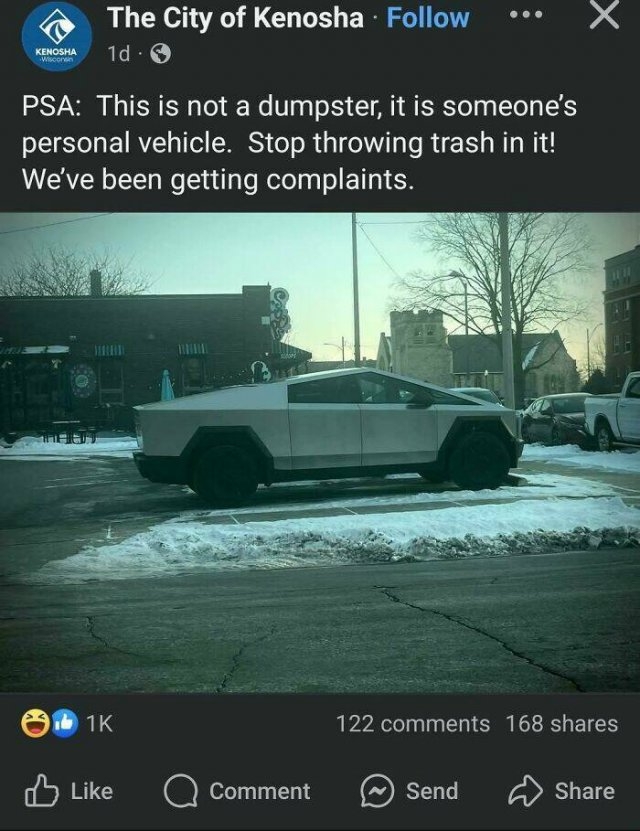
Task: Open the three-dot post options menu
Action: tap(528, 17)
